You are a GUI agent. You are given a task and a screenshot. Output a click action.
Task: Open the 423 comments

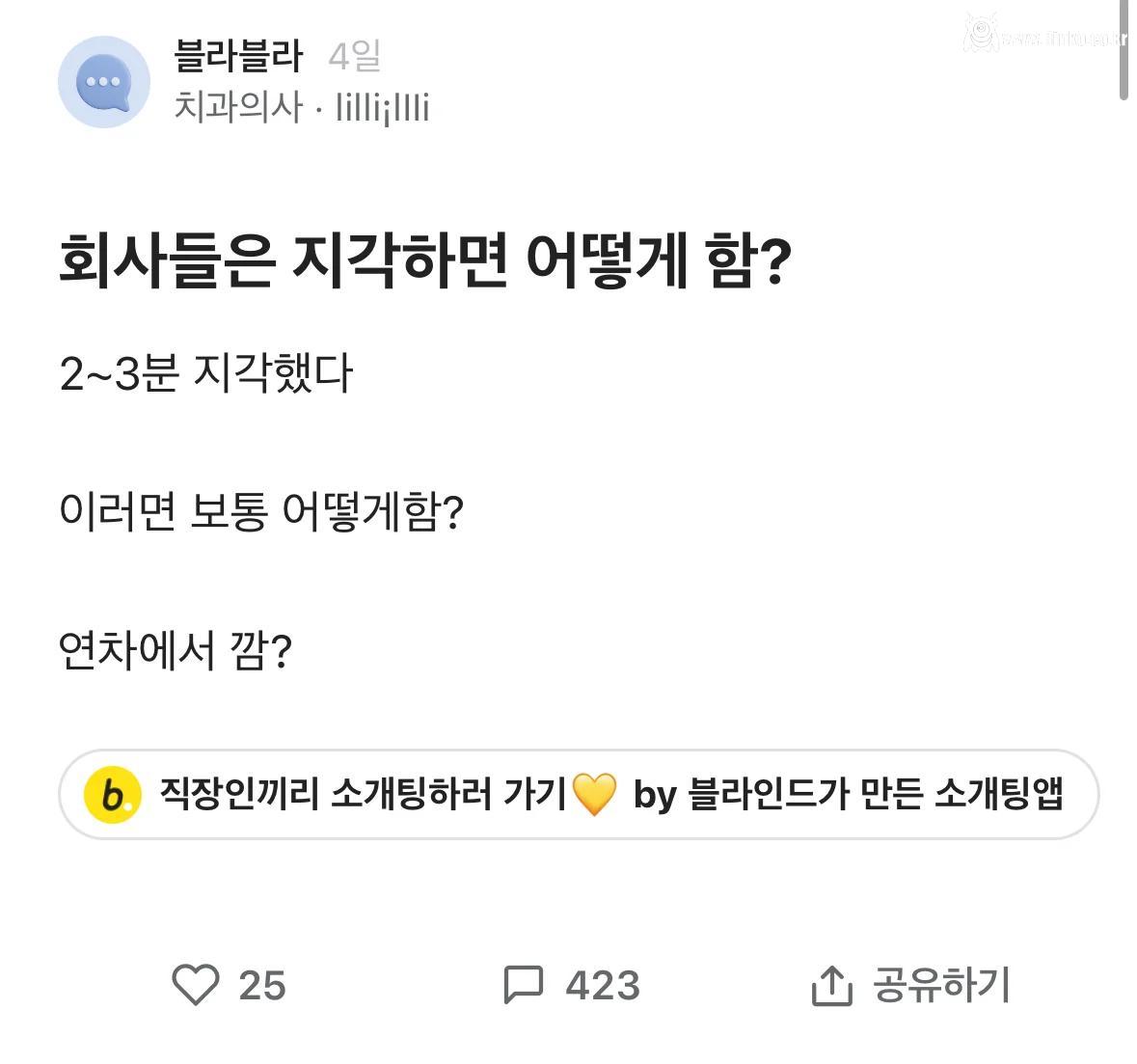coord(571,985)
